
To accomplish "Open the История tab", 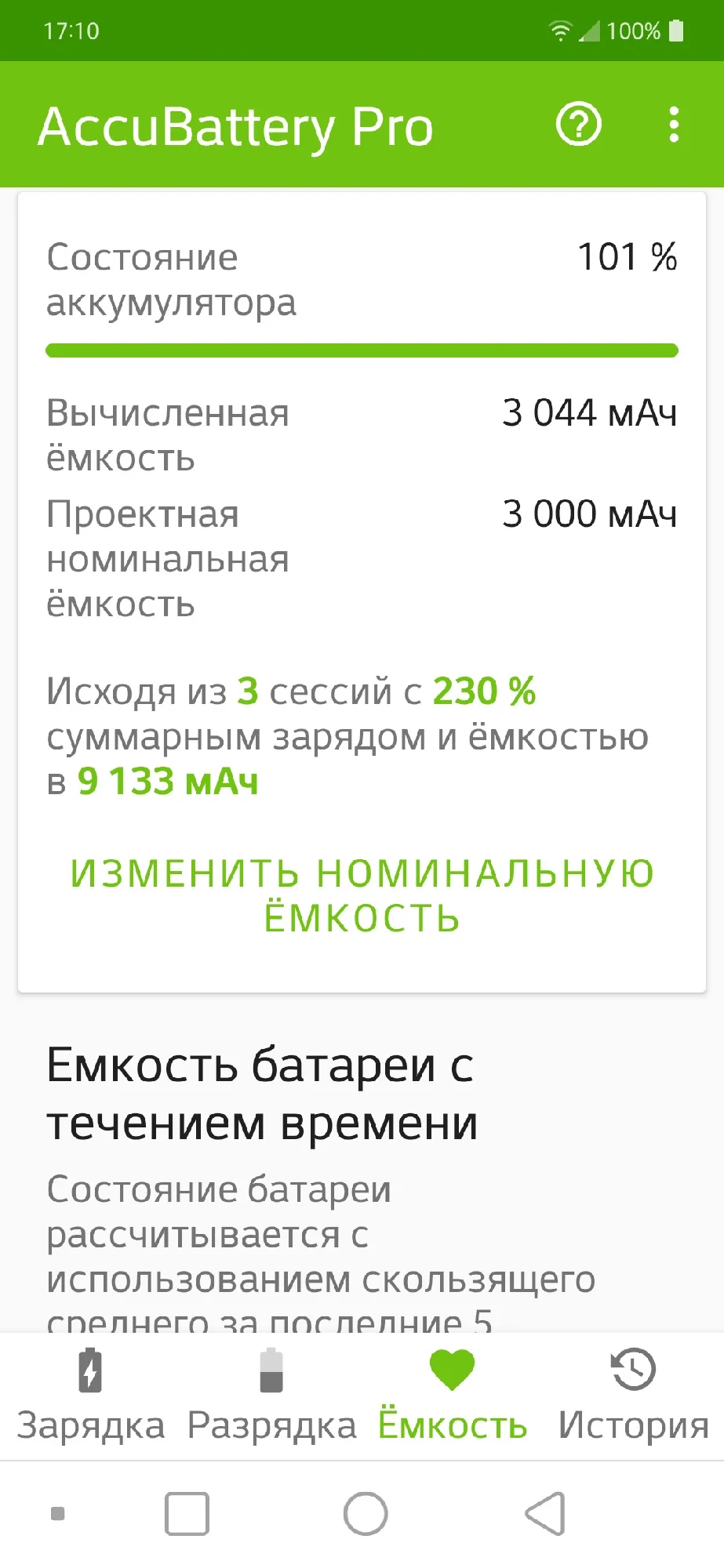I will click(x=633, y=1396).
